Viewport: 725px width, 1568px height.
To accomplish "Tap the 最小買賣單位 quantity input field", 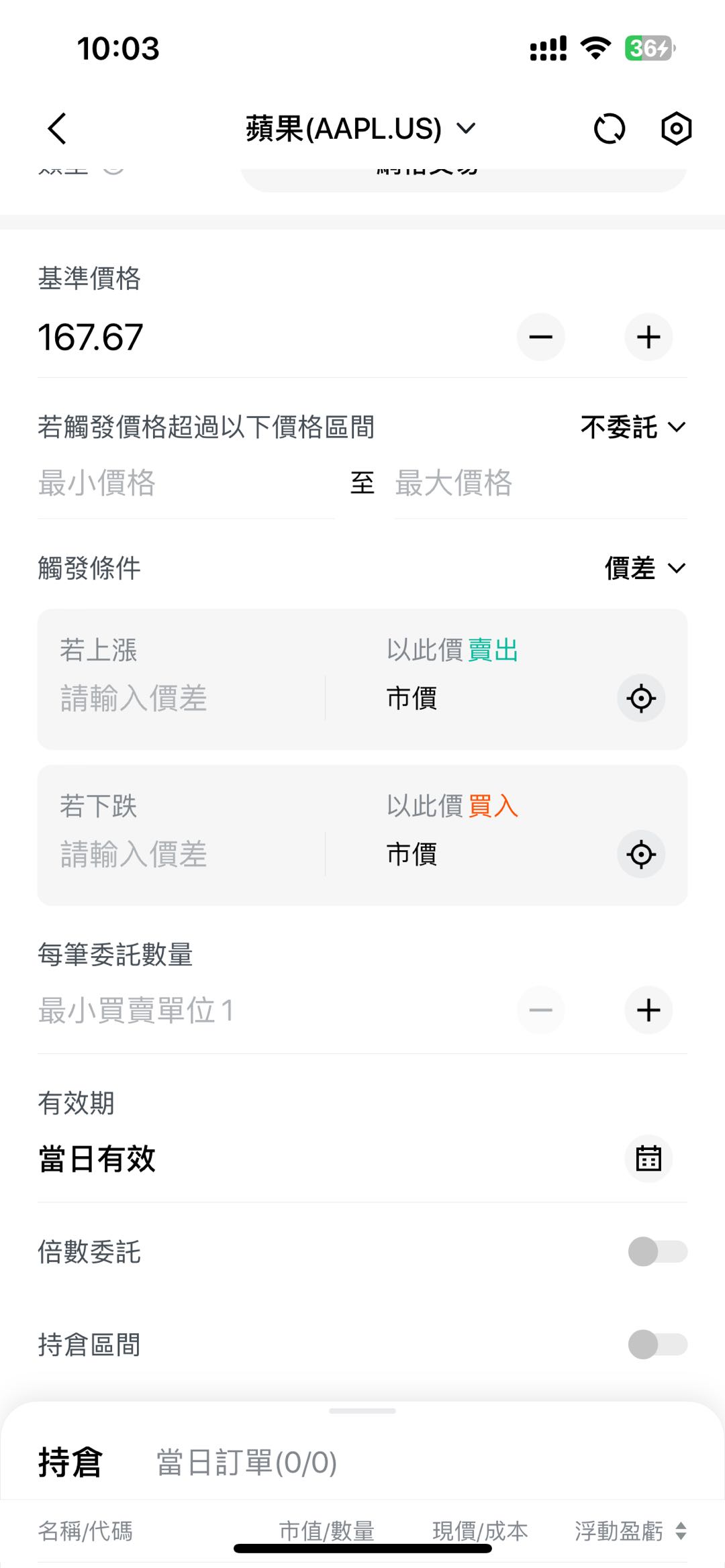I will coord(269,1010).
